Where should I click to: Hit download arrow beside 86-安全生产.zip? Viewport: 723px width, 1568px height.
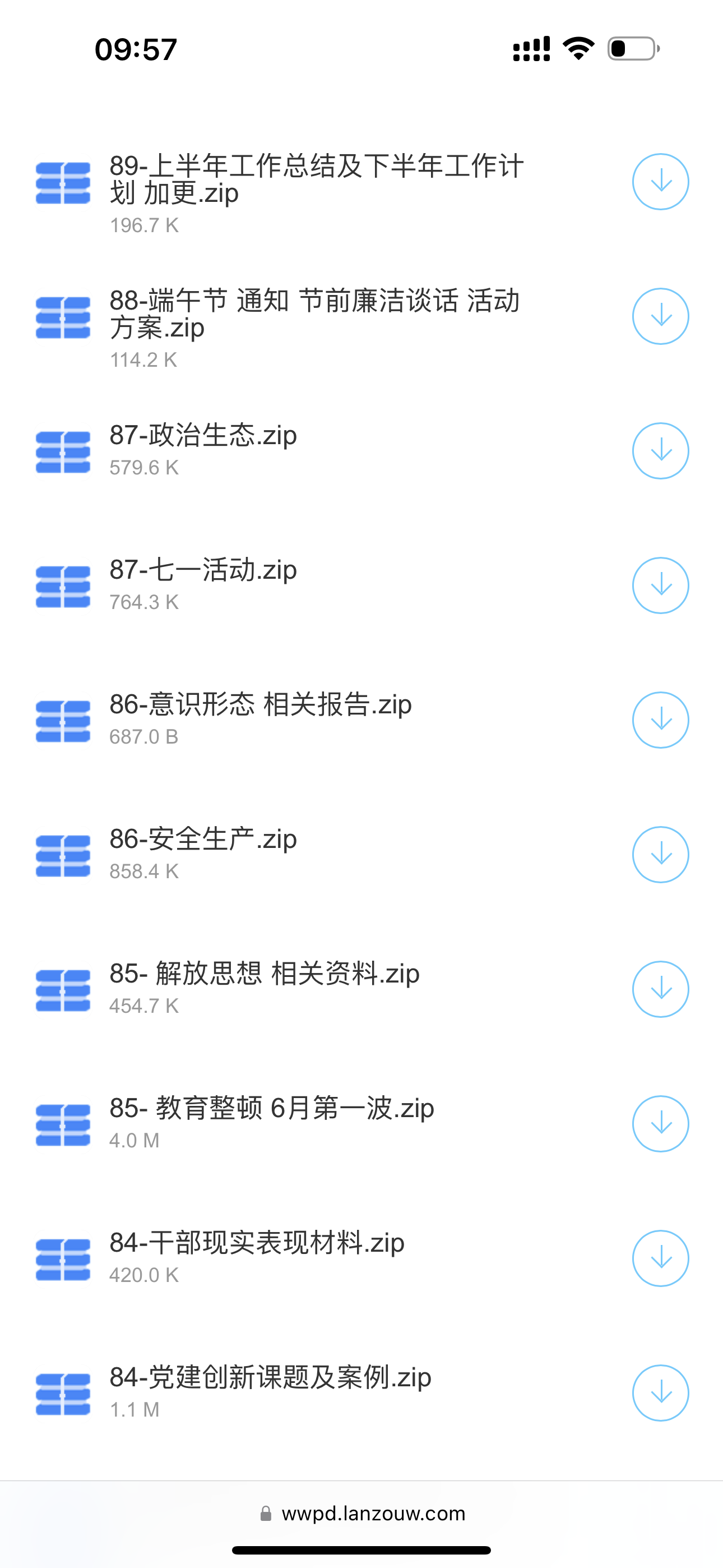(660, 855)
